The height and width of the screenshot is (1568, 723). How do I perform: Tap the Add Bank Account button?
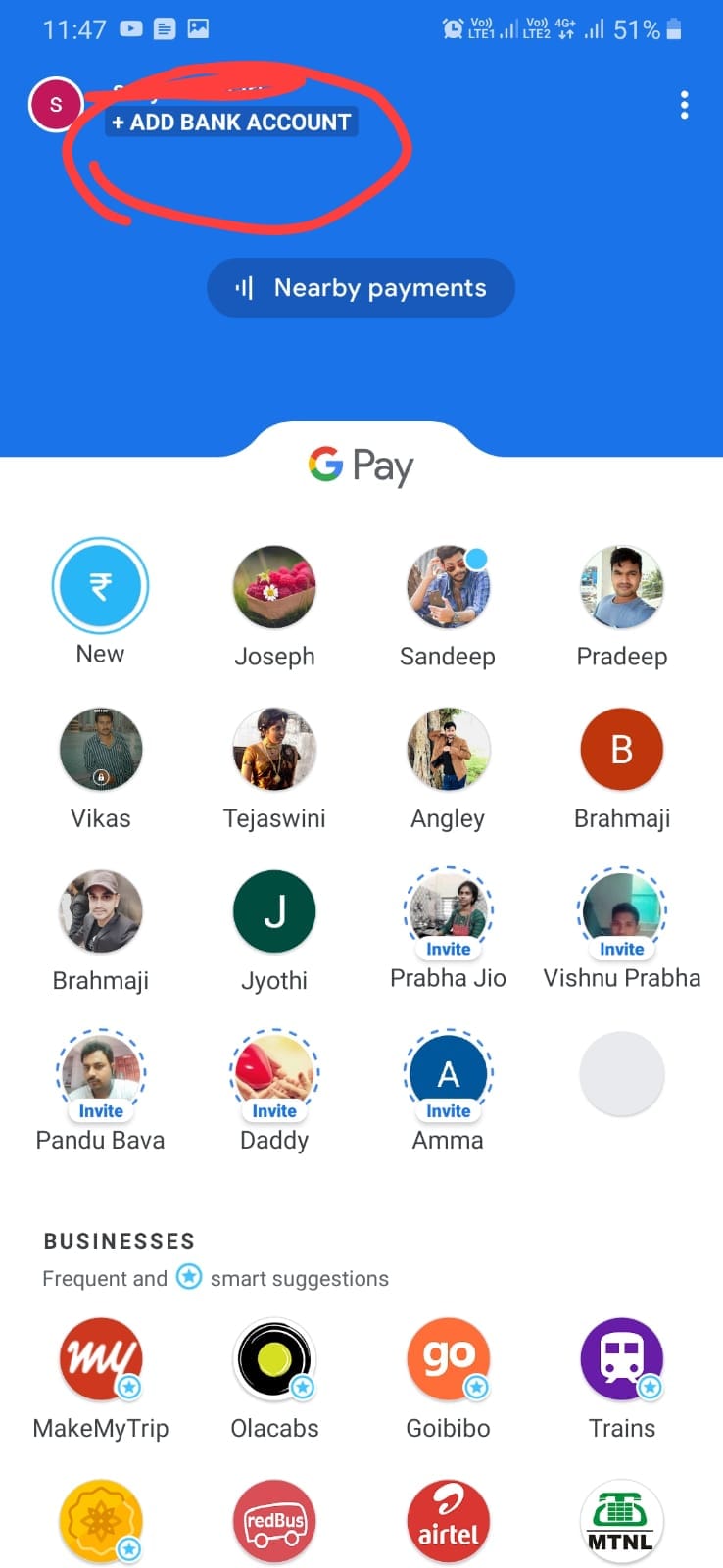(231, 122)
